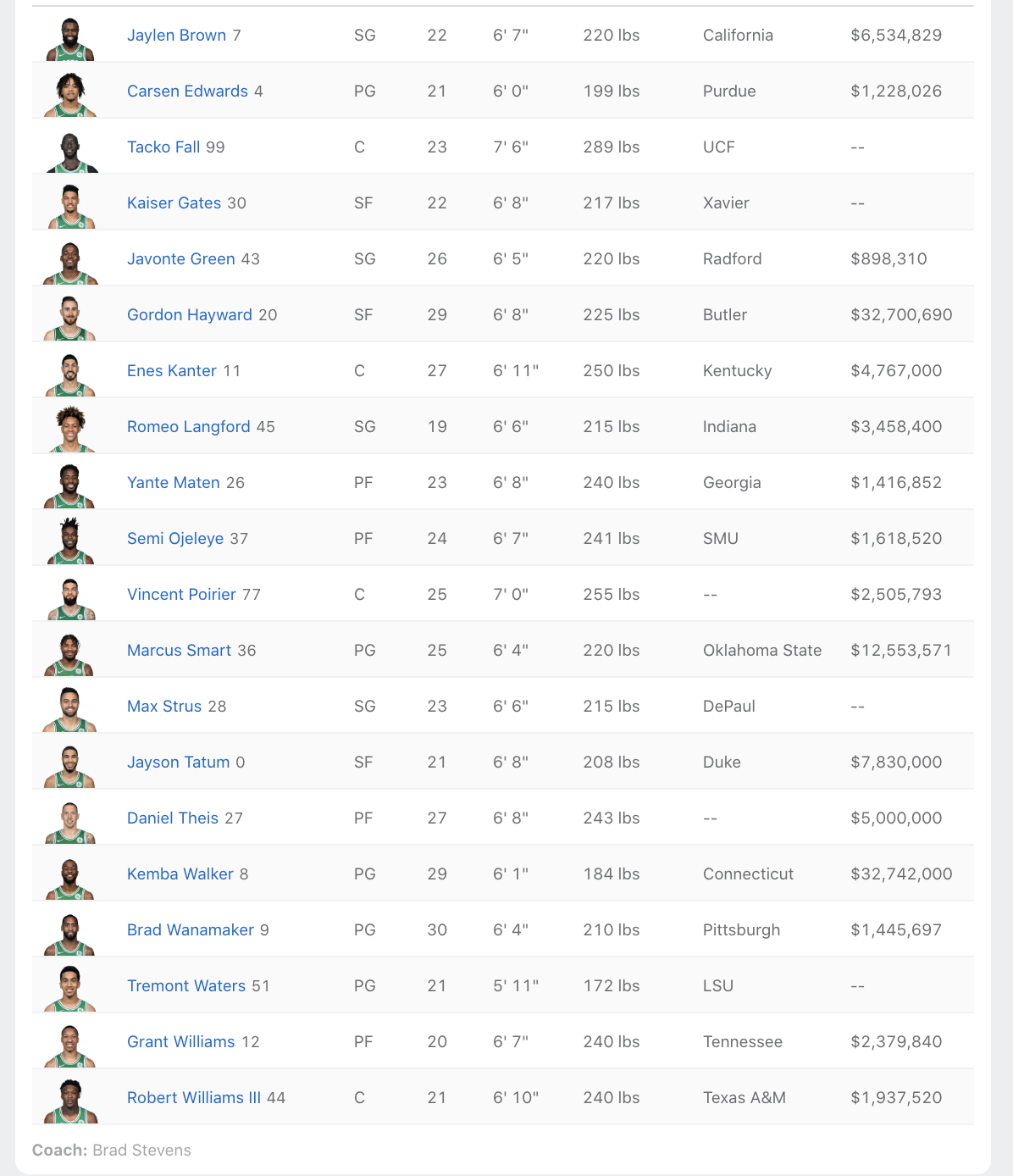Select Yante Maten's name link
The height and width of the screenshot is (1176, 1013).
click(173, 483)
